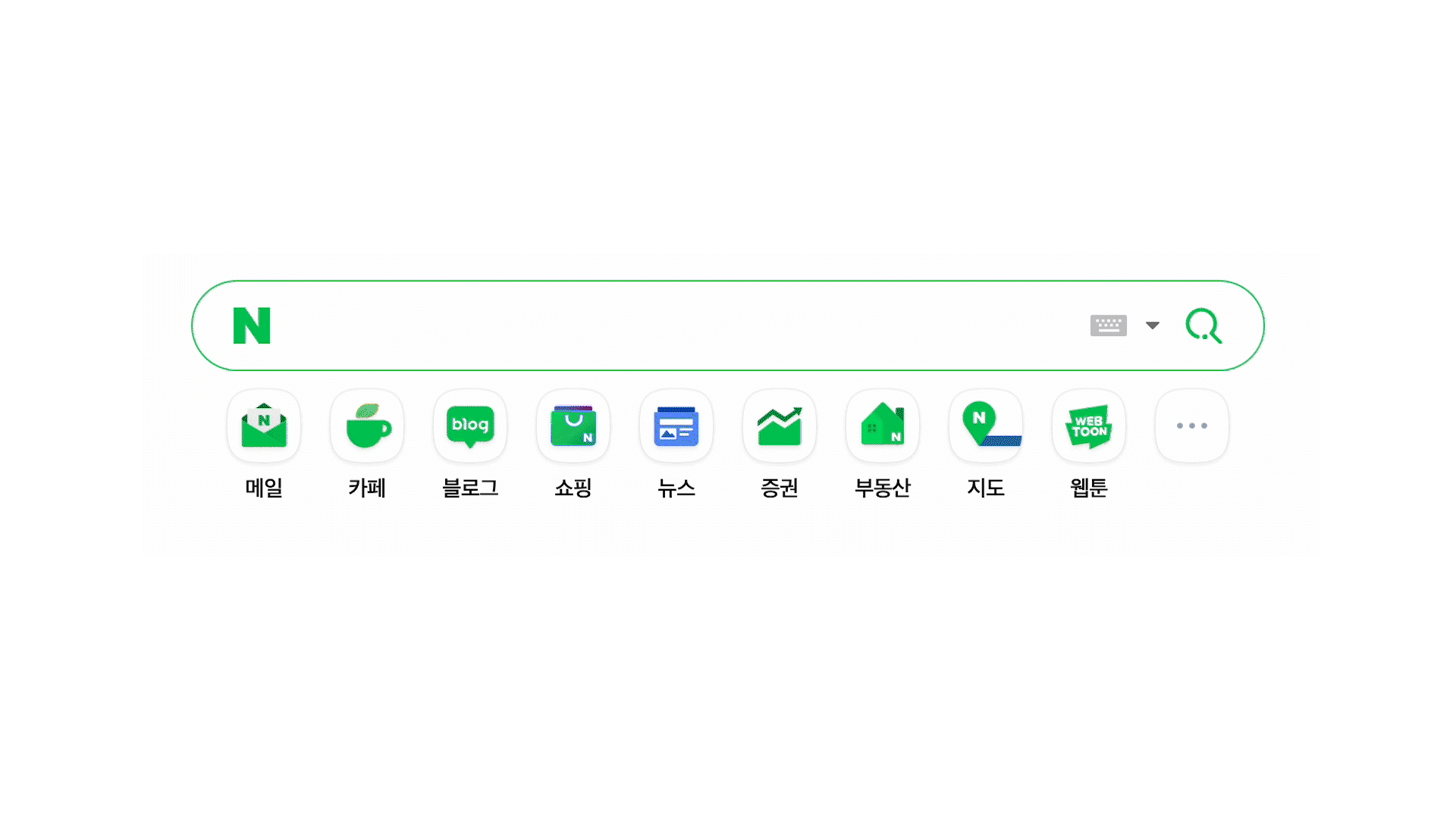Open 뉴스 (News) shortcut
The height and width of the screenshot is (819, 1456).
676,426
